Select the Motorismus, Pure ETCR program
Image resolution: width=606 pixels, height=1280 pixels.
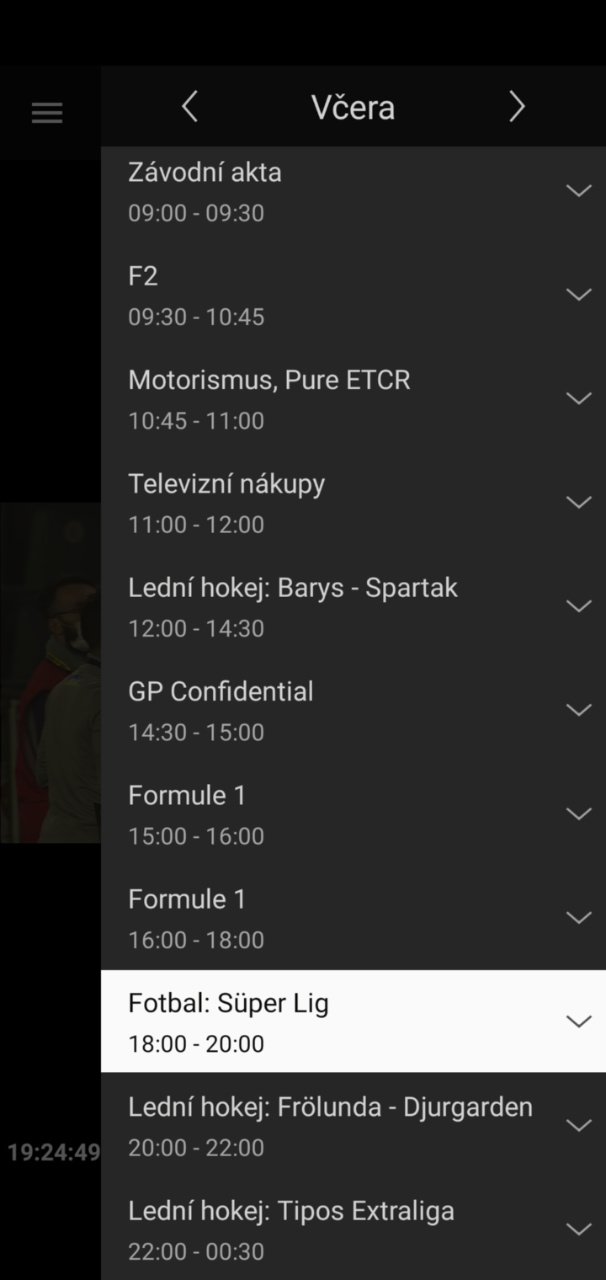(x=353, y=398)
